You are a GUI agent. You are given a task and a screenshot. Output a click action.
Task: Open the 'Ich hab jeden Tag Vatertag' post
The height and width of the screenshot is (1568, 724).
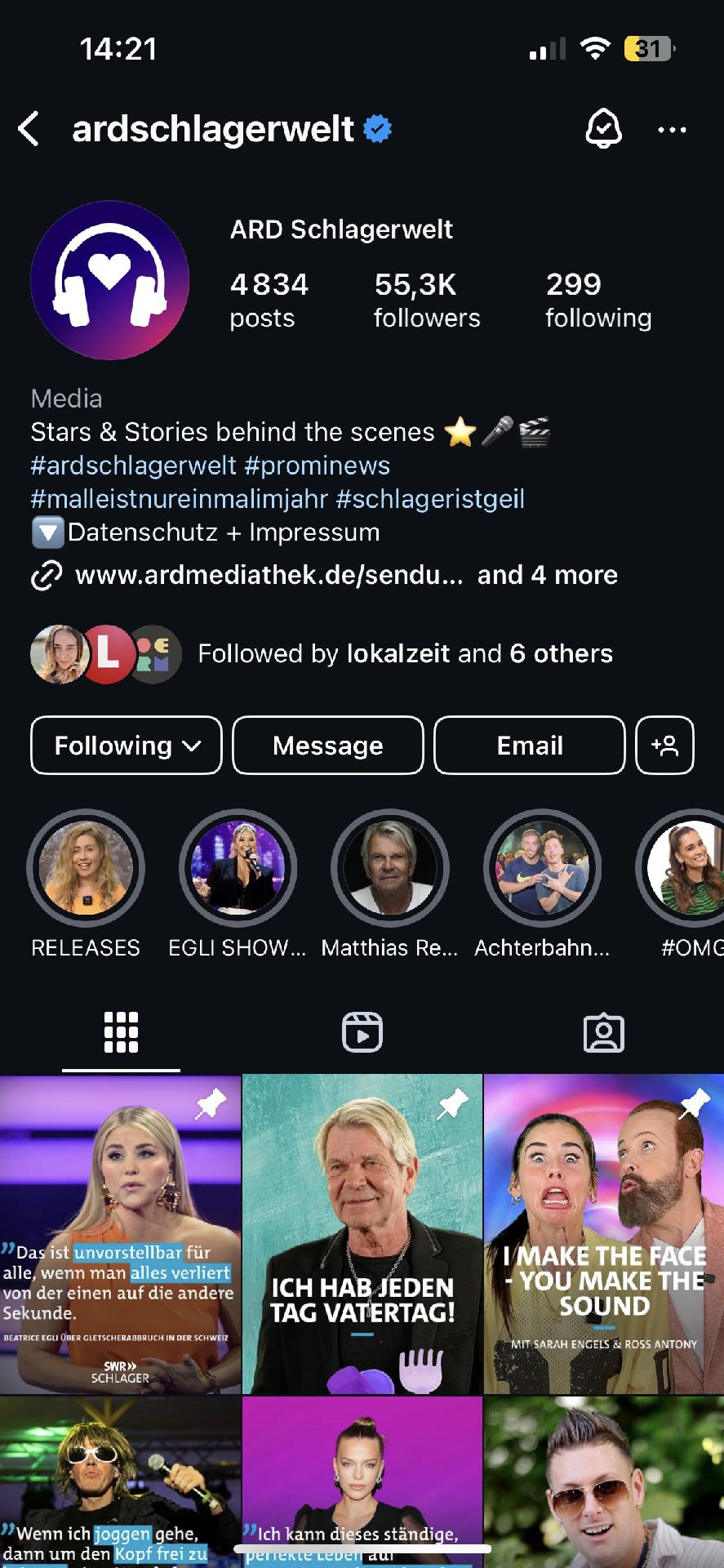[362, 1233]
